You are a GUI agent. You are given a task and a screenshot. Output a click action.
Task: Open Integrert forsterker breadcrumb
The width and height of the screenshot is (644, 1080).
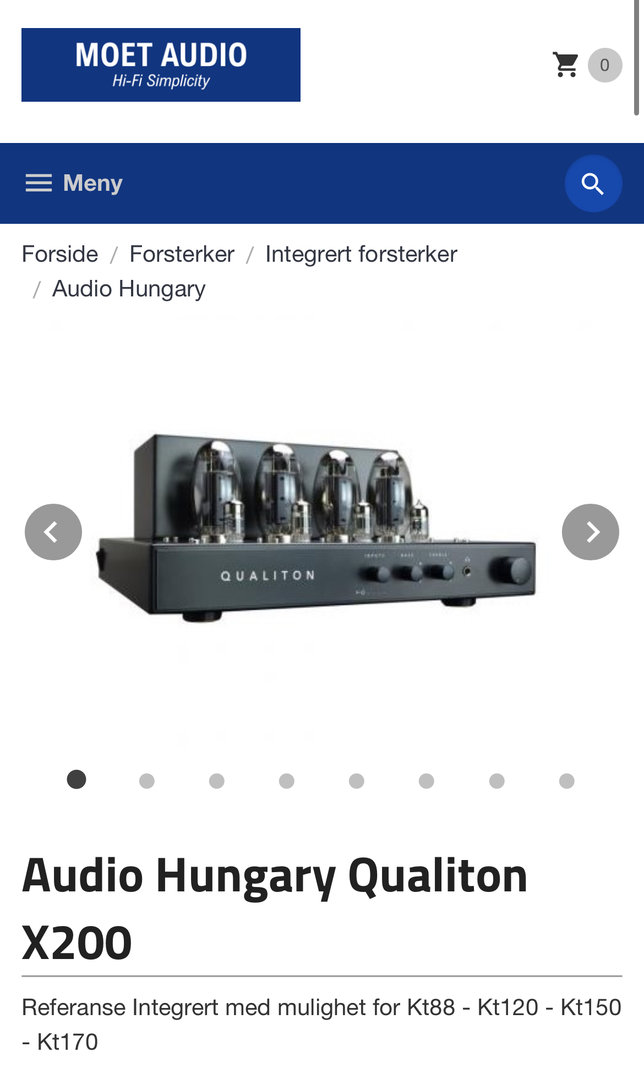[361, 254]
